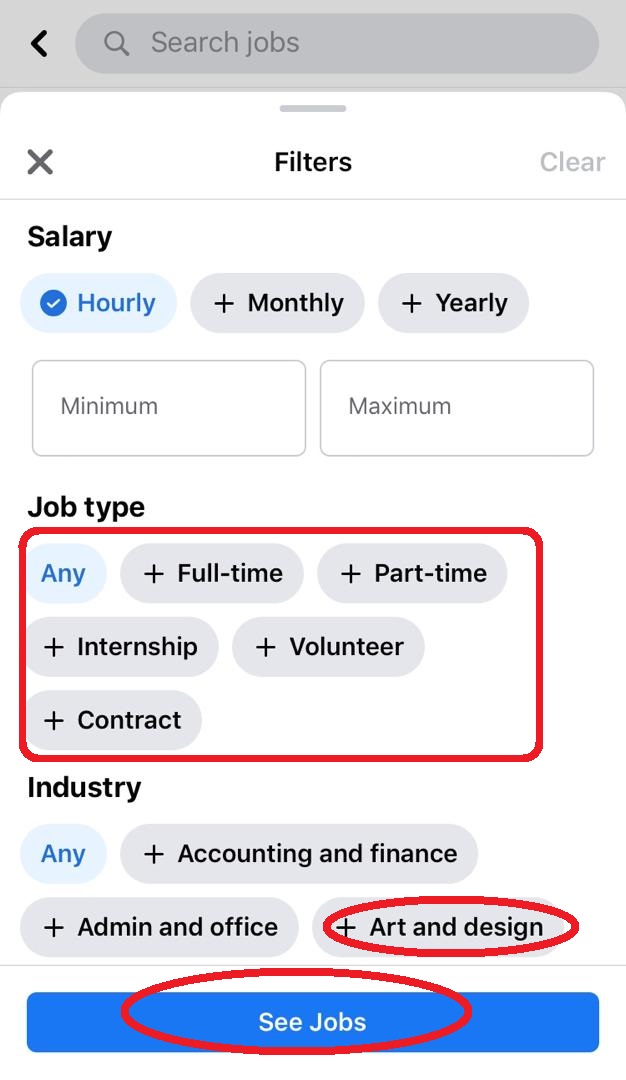This screenshot has width=626, height=1080.
Task: Select Monthly salary option
Action: [277, 303]
